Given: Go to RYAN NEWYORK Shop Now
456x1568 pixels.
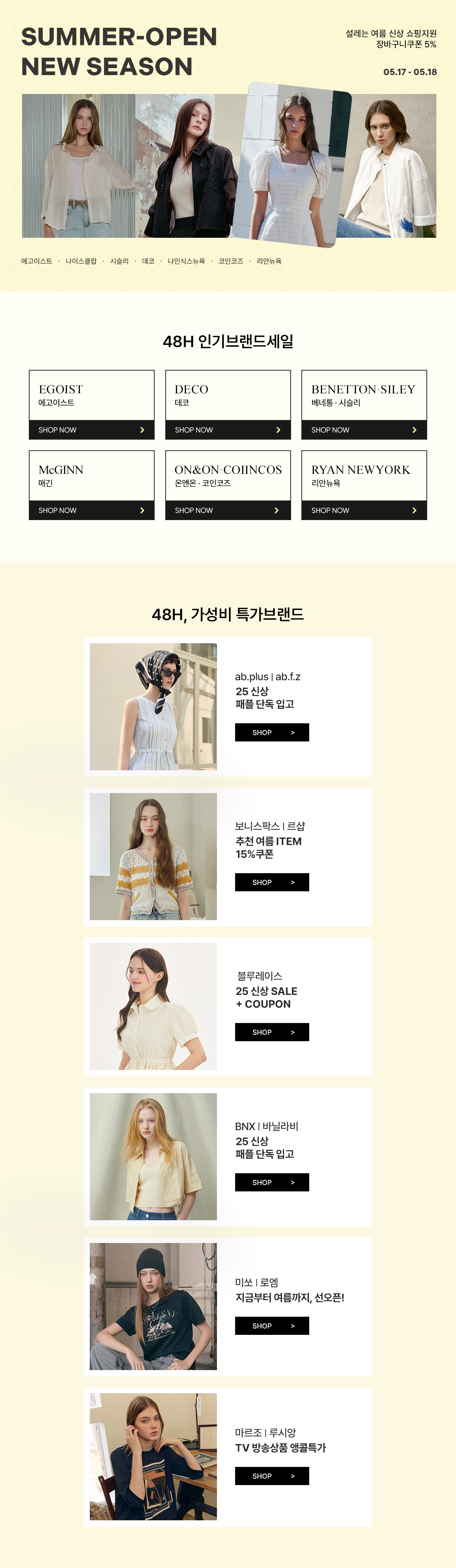Looking at the screenshot, I should pyautogui.click(x=364, y=510).
